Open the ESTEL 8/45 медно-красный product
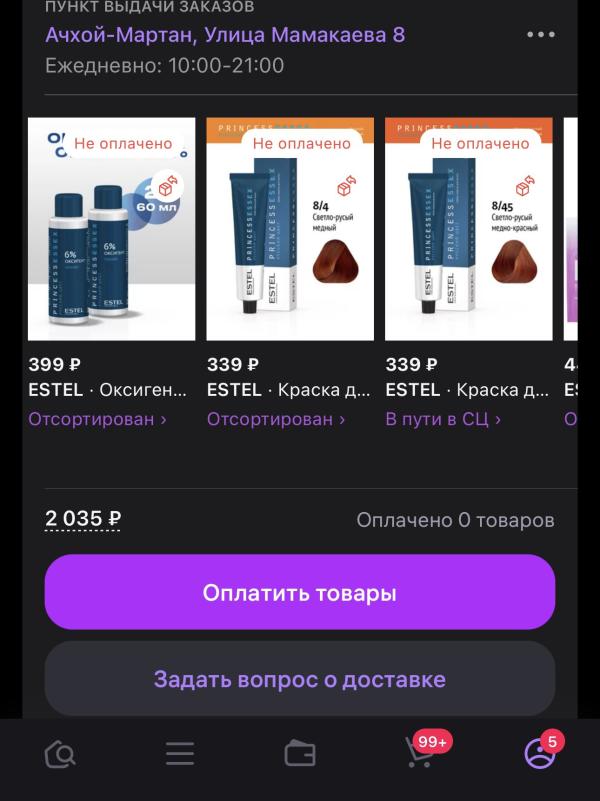Screen dimensions: 600x801 469,229
